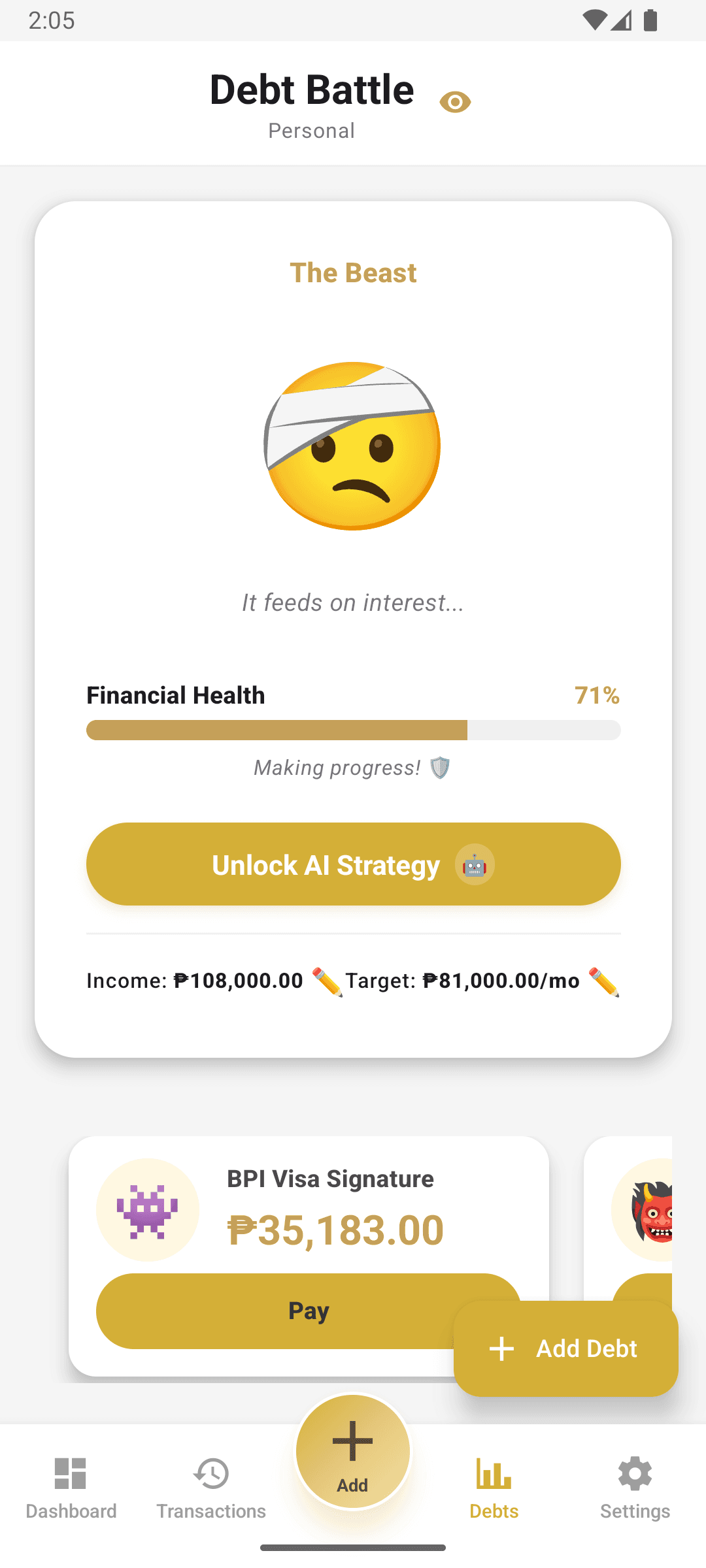This screenshot has width=706, height=1568.
Task: Open the Dashboard grid icon
Action: 71,1469
